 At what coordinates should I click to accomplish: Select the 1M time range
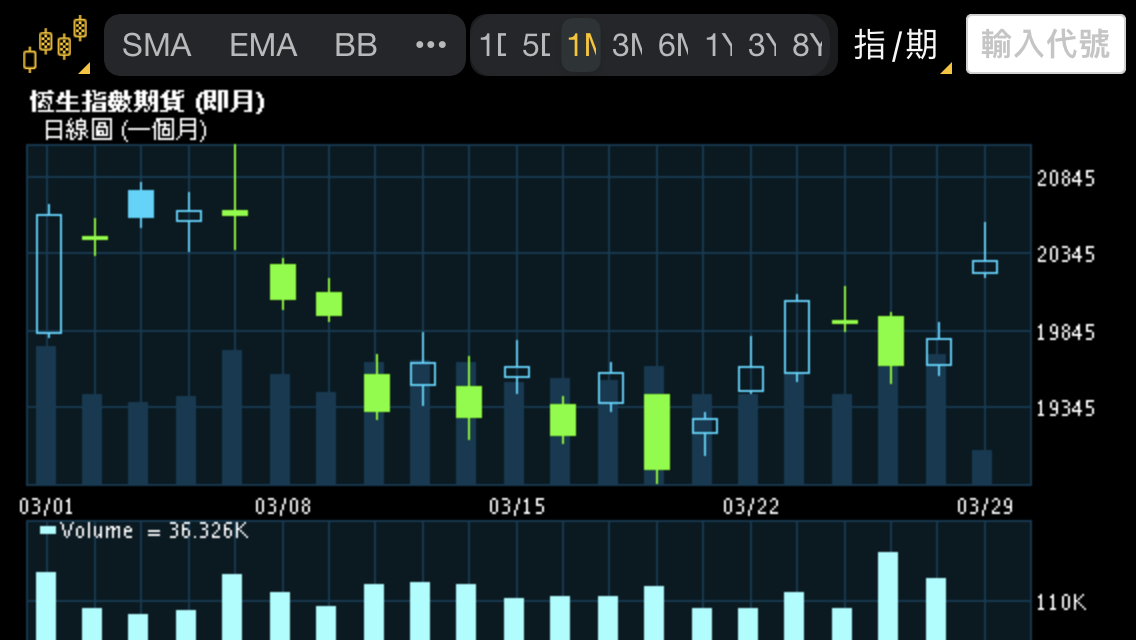581,45
